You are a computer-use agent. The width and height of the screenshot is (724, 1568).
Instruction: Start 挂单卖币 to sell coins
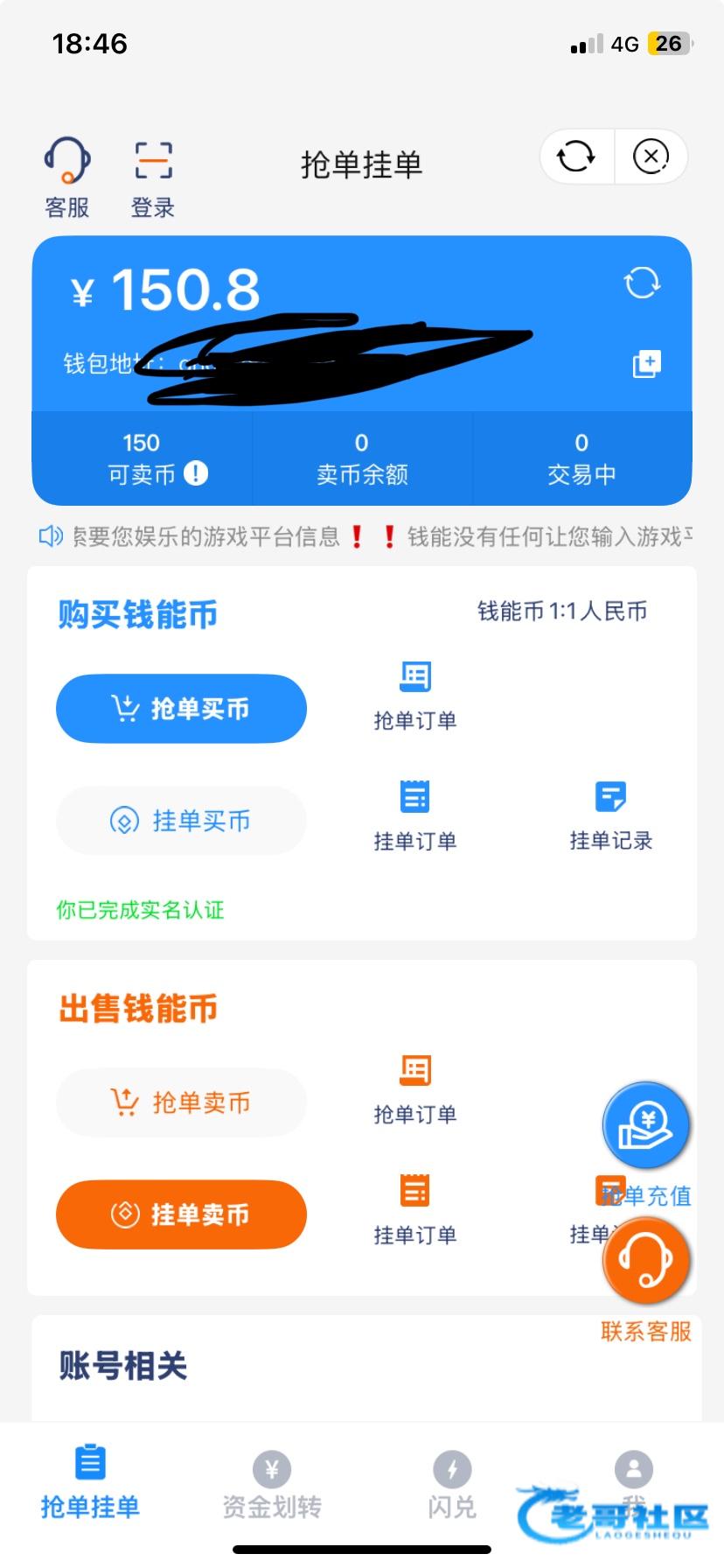pos(181,1214)
